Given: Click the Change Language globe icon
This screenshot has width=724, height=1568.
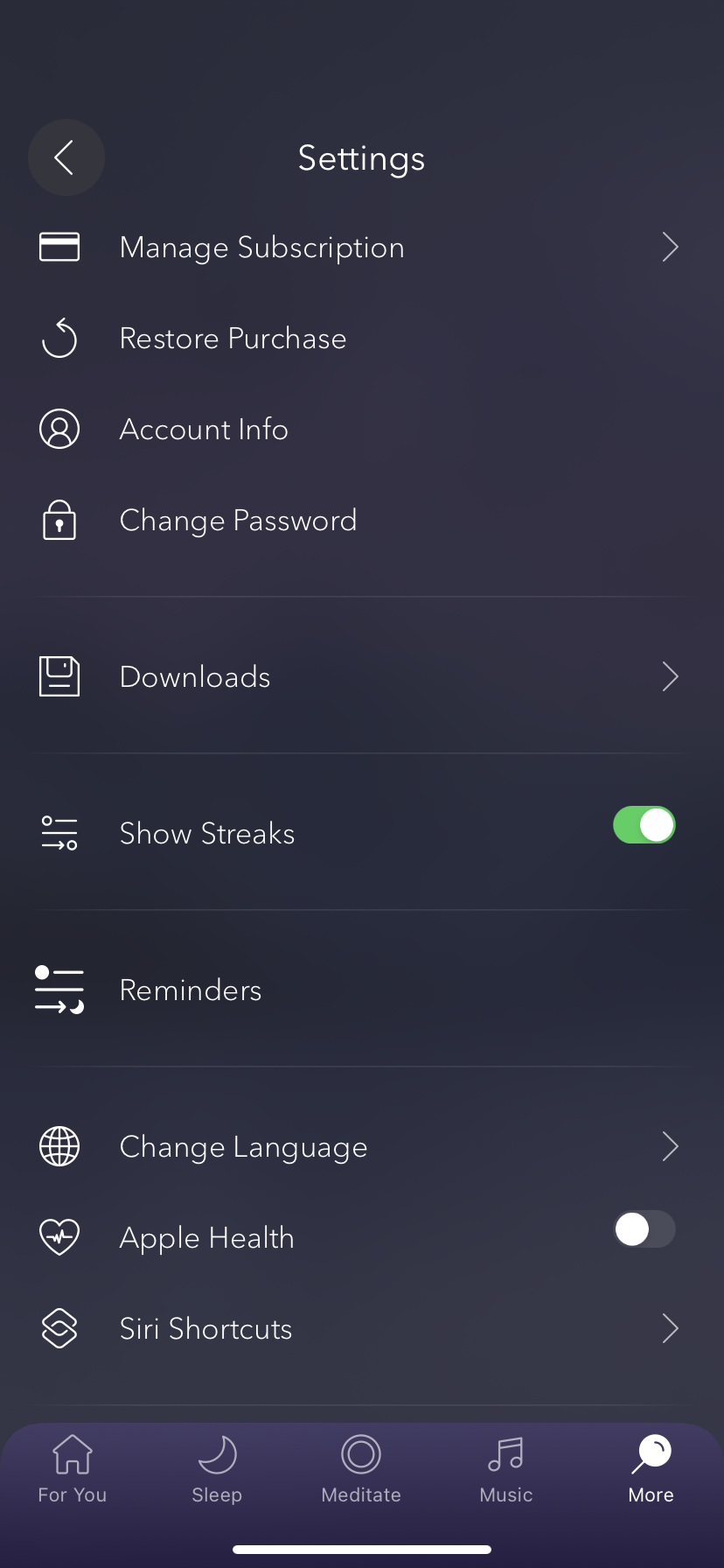Looking at the screenshot, I should tap(59, 1146).
